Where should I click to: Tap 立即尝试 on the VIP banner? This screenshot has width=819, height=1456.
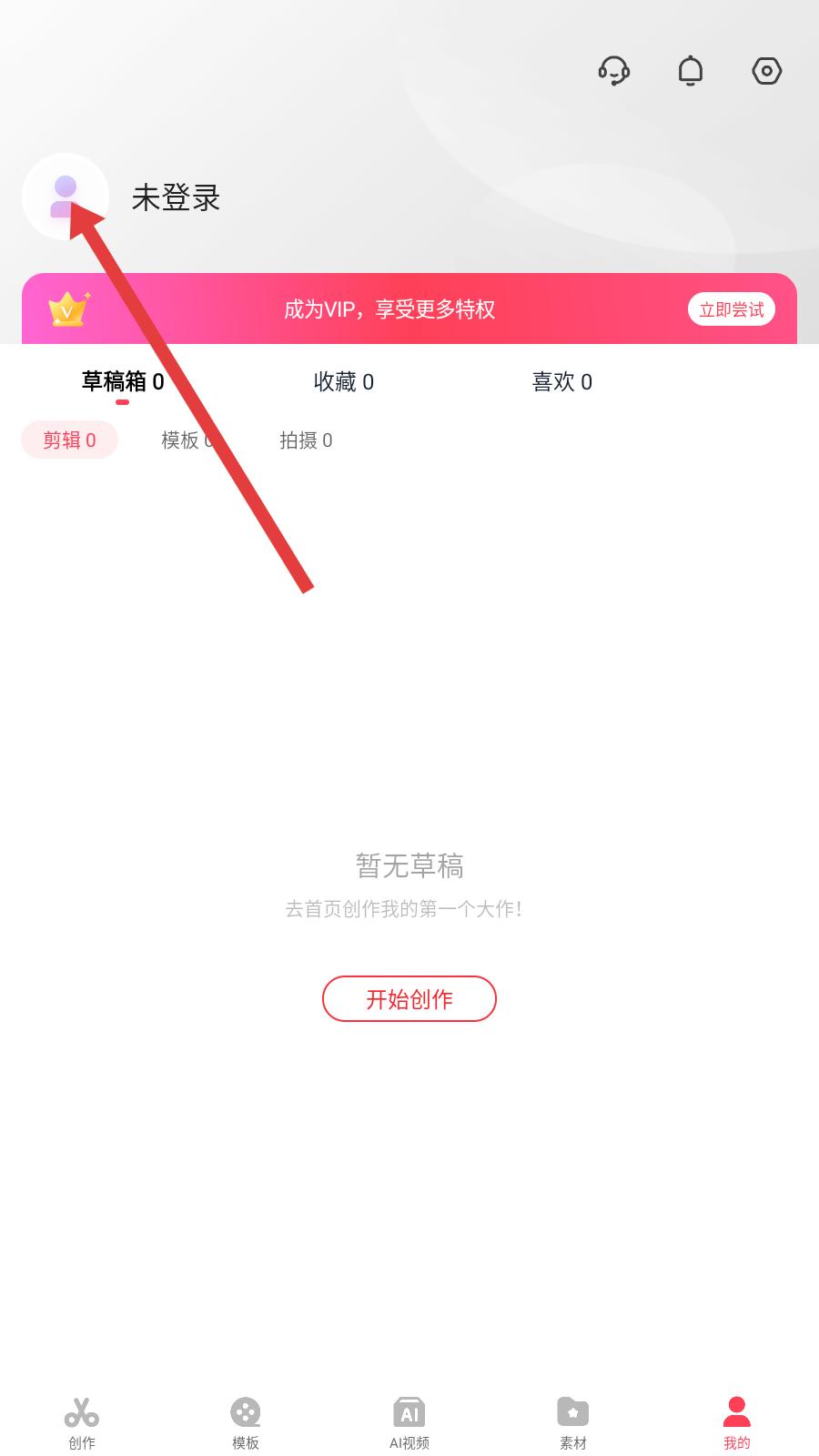[732, 309]
